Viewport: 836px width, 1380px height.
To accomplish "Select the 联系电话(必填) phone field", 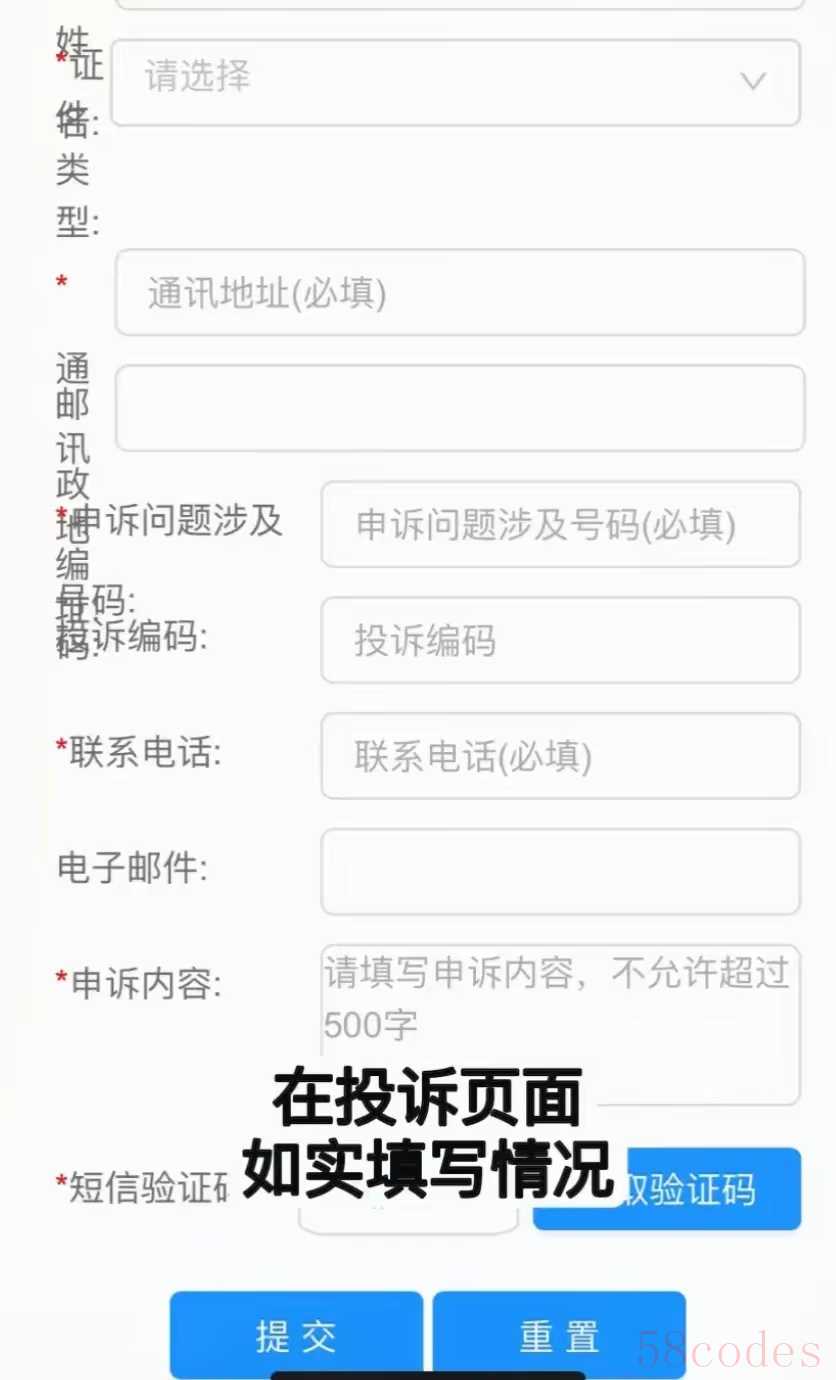I will point(560,756).
